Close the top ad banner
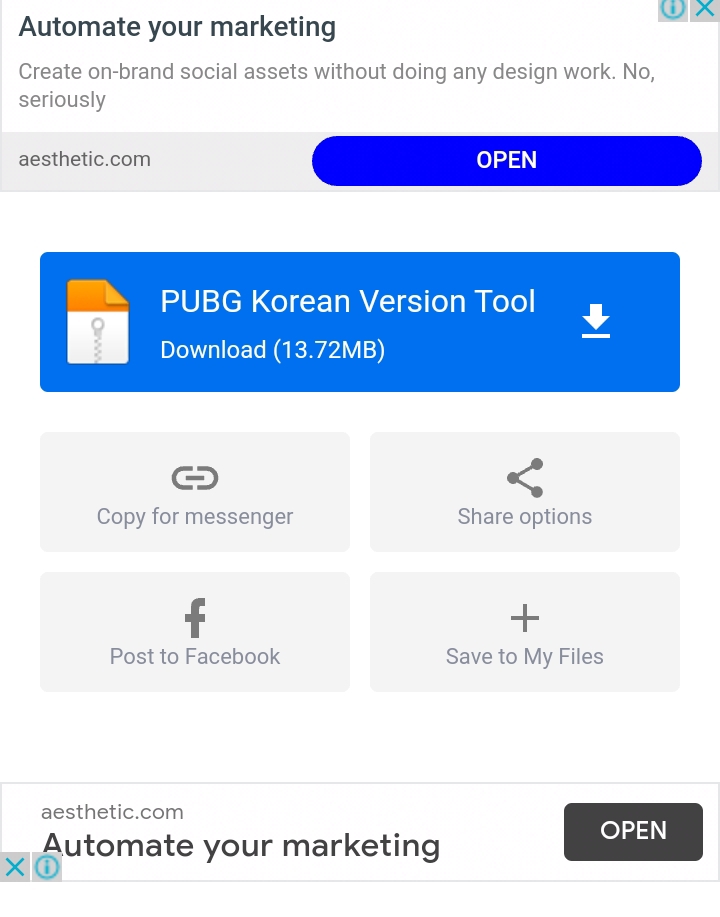Image resolution: width=720 pixels, height=917 pixels. pyautogui.click(x=705, y=9)
